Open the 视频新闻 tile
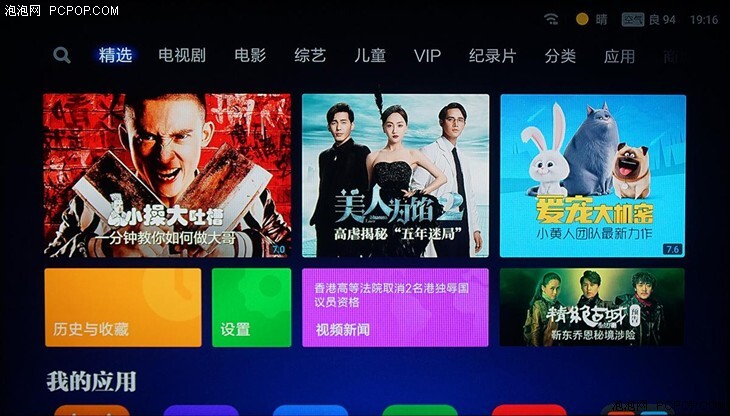Screen dimensions: 730x416 [x=395, y=307]
